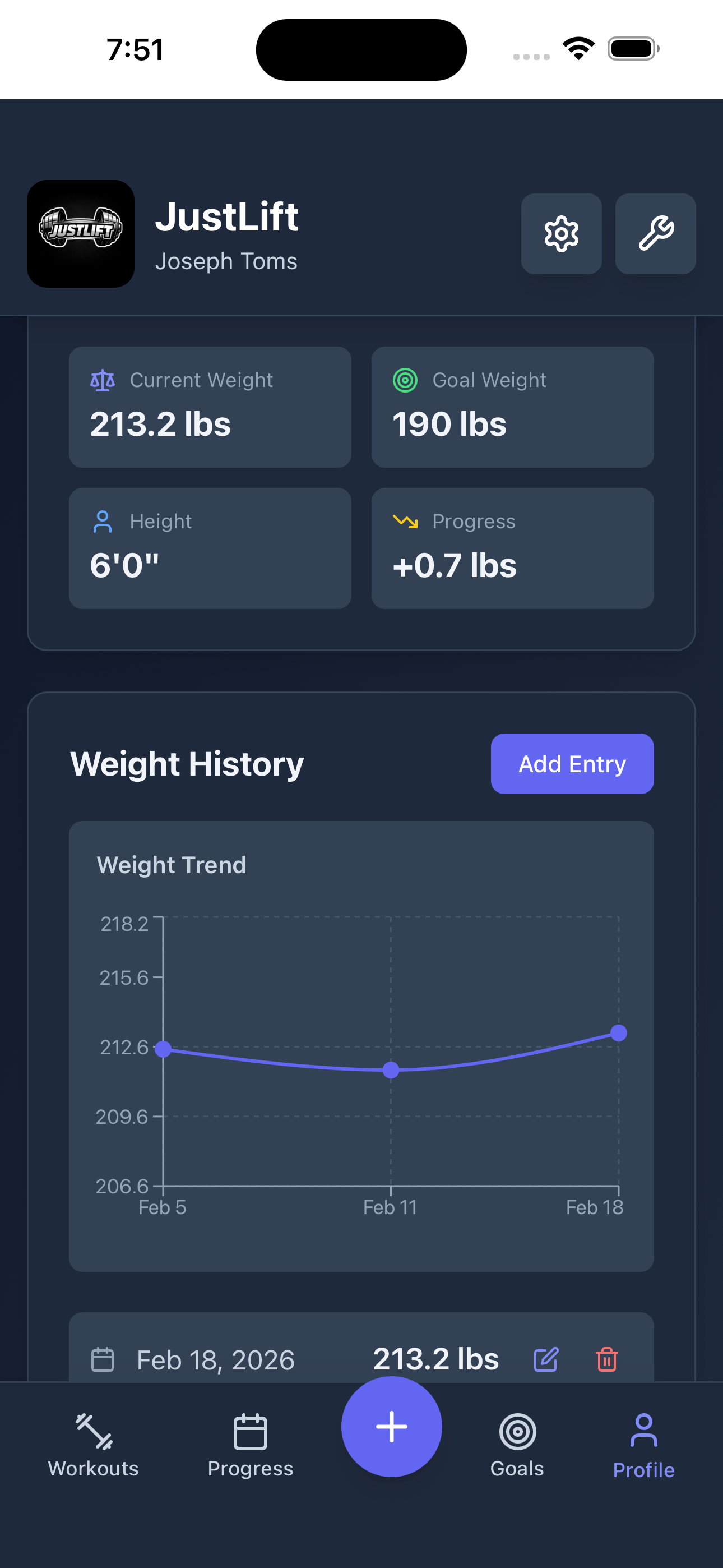The image size is (723, 1568).
Task: Click the Goals target icon
Action: coord(516,1430)
